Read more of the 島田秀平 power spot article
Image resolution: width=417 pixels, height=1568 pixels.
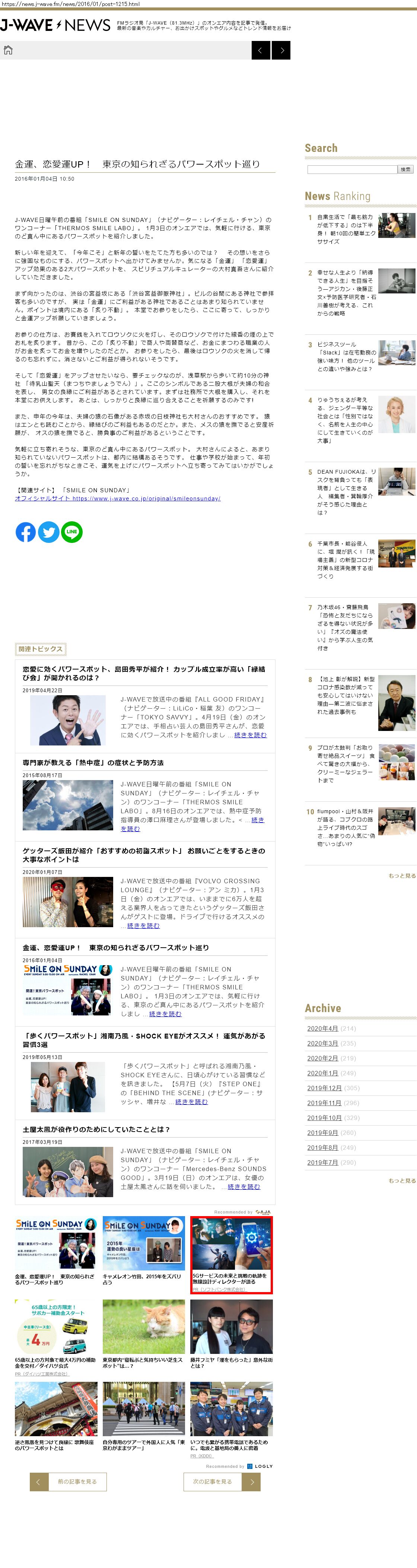[x=250, y=735]
